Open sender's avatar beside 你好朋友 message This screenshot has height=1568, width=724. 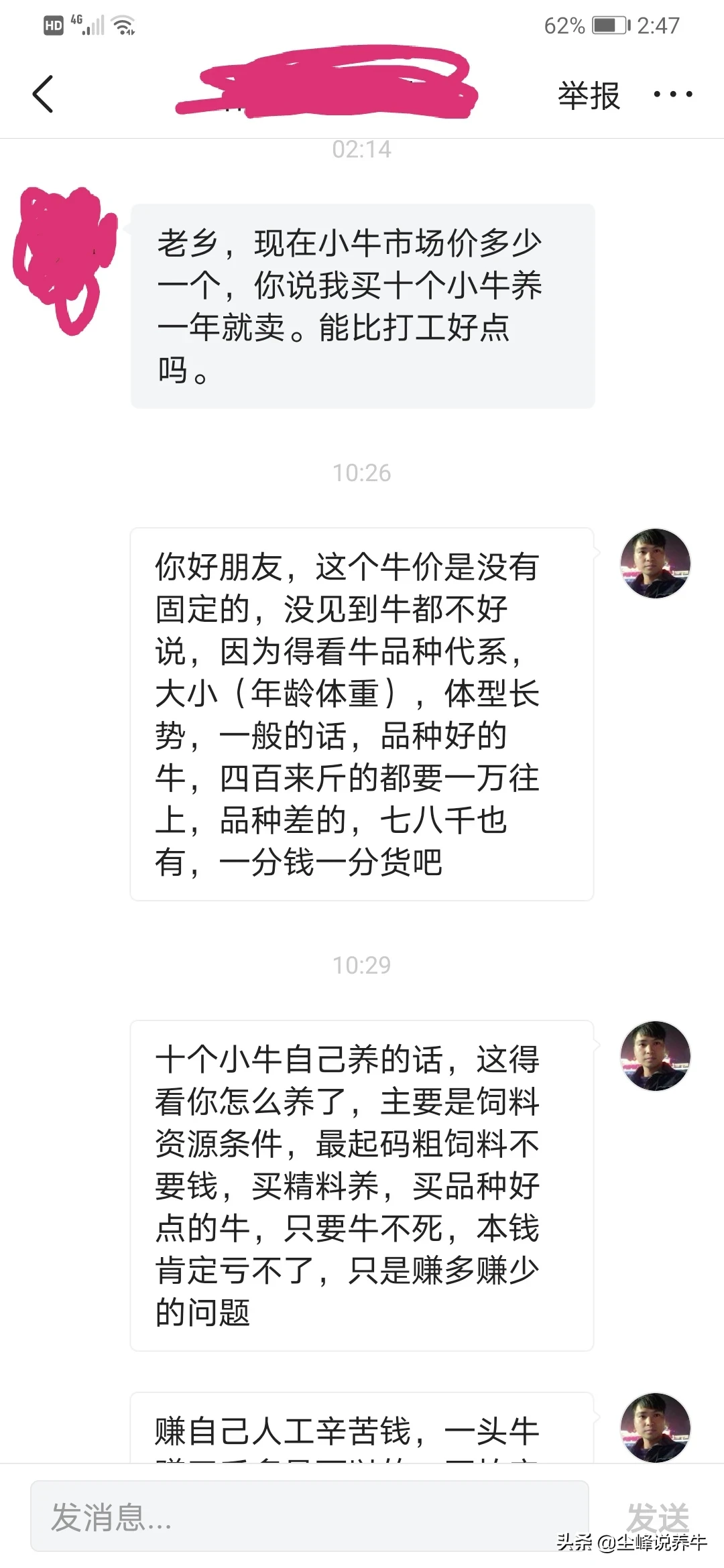pyautogui.click(x=655, y=563)
